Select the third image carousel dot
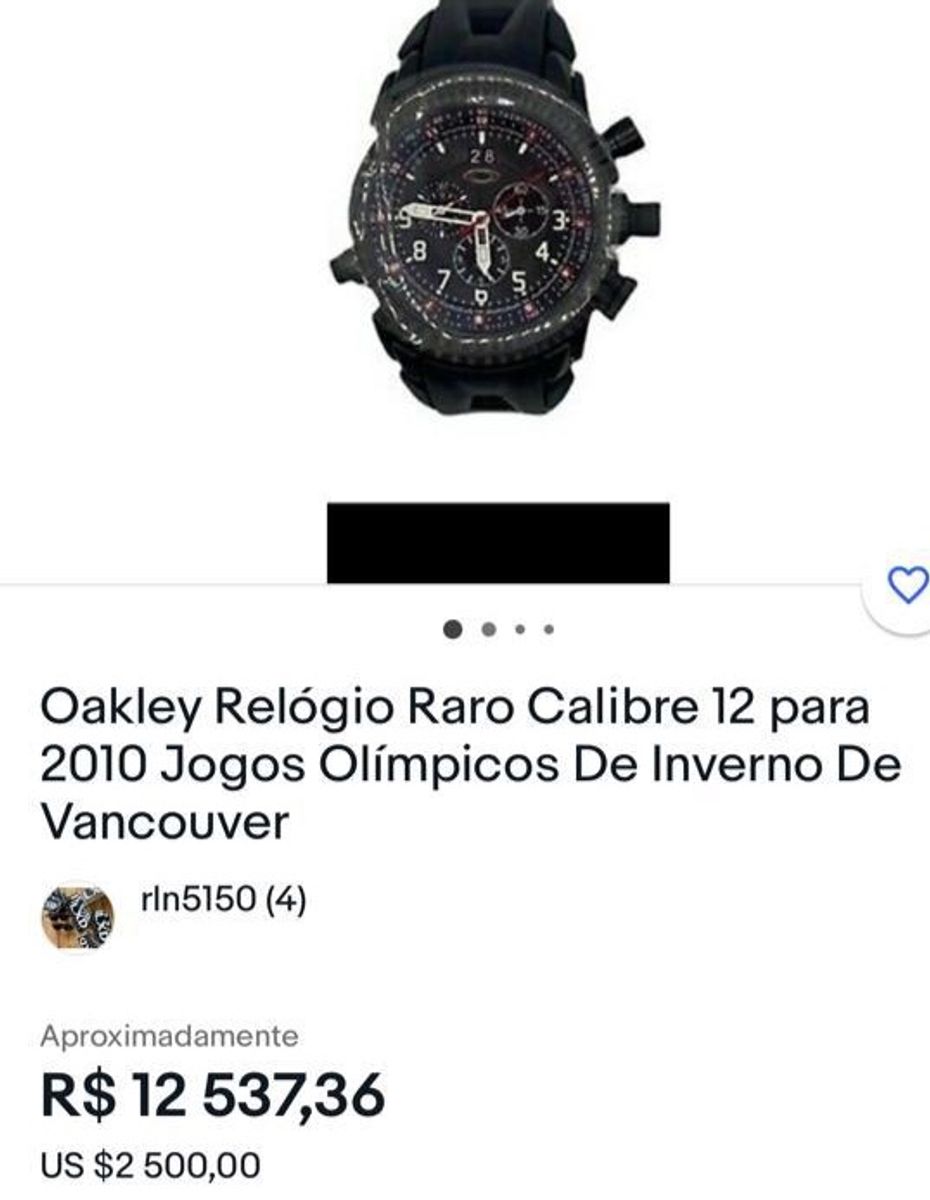This screenshot has width=930, height=1200. point(518,629)
